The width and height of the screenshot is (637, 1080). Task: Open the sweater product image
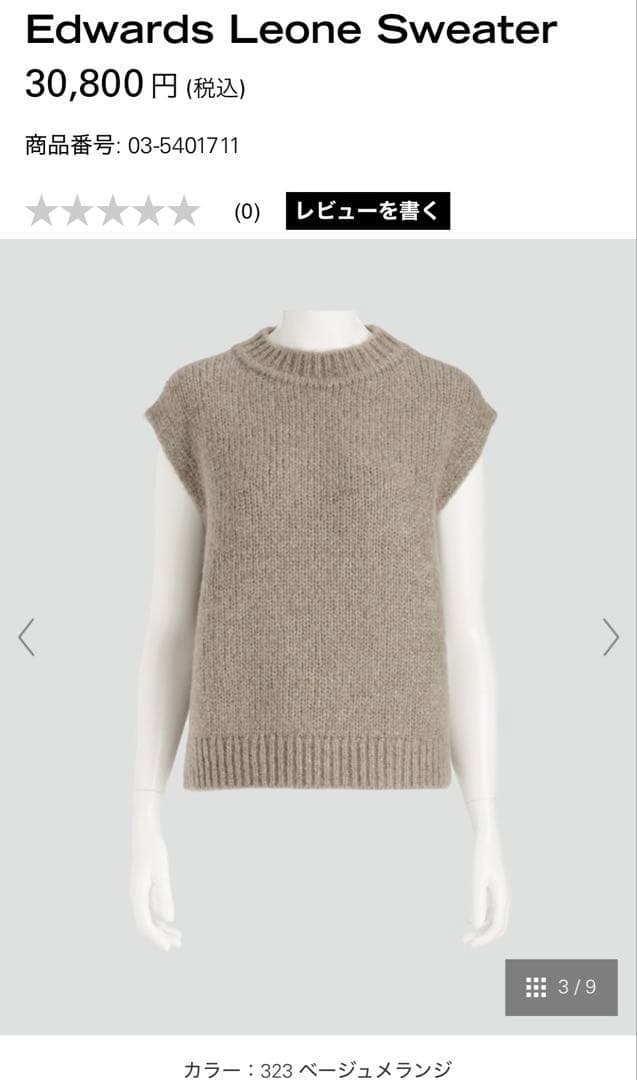(x=320, y=560)
